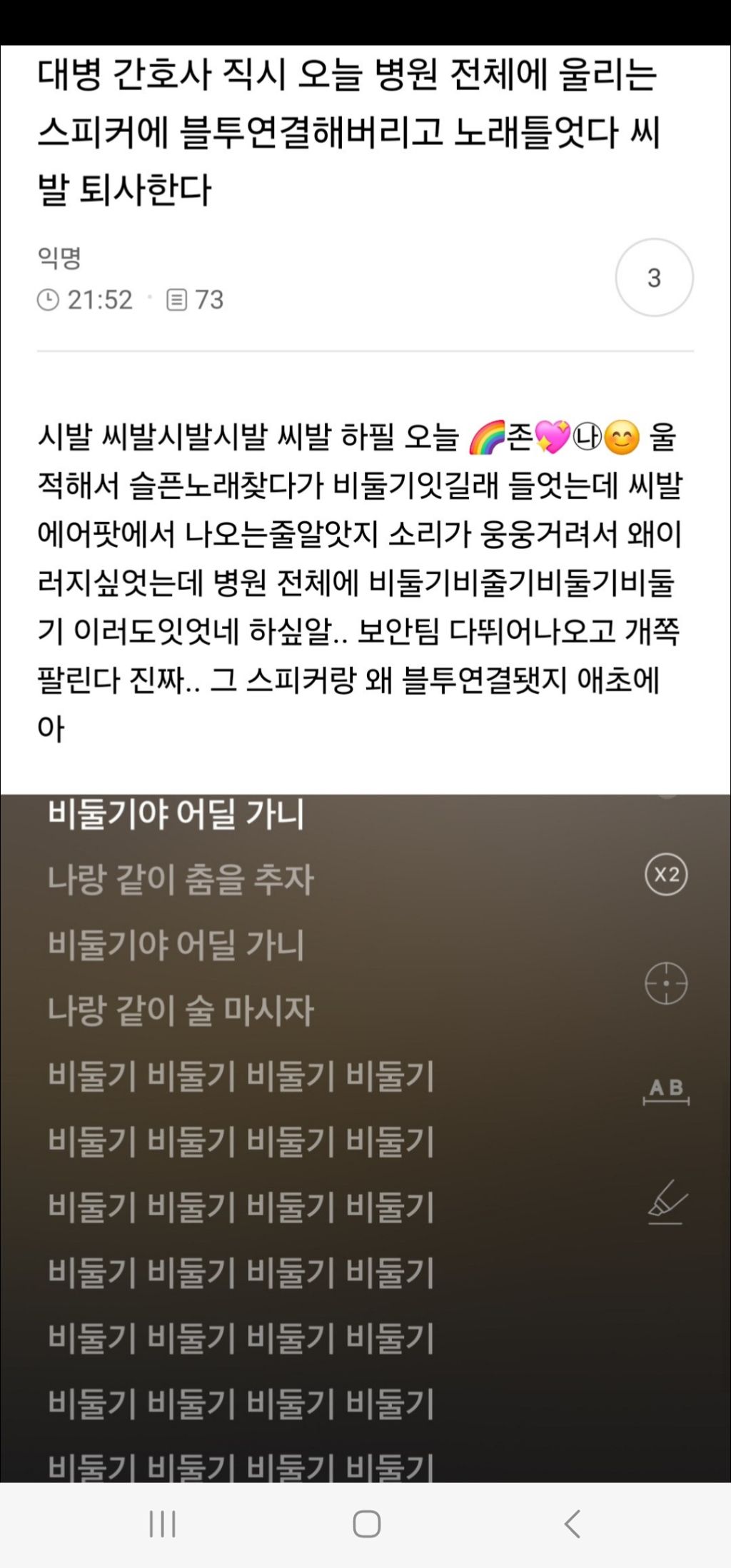Tap the circled 3 recommend button
Image resolution: width=731 pixels, height=1568 pixels.
click(x=654, y=278)
